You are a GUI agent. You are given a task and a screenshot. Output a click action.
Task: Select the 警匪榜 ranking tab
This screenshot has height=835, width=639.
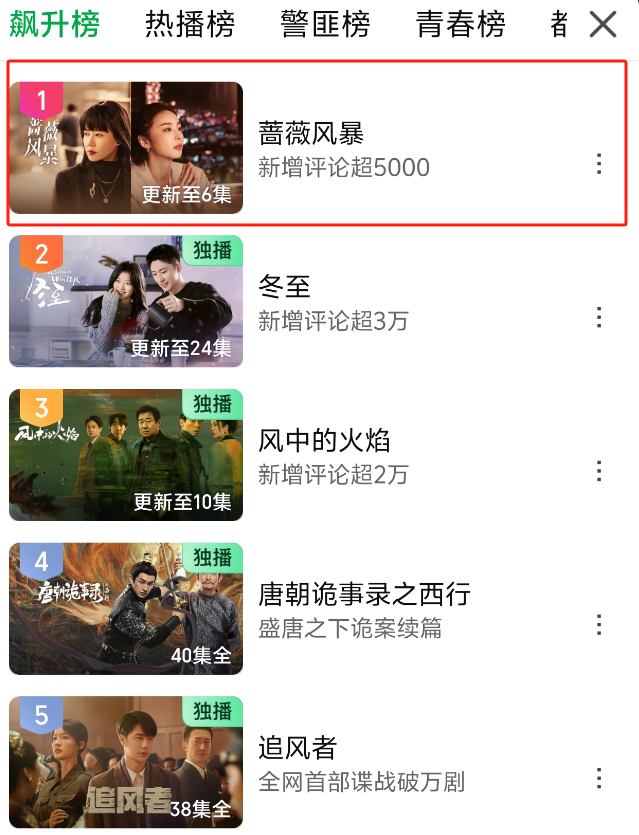tap(325, 24)
